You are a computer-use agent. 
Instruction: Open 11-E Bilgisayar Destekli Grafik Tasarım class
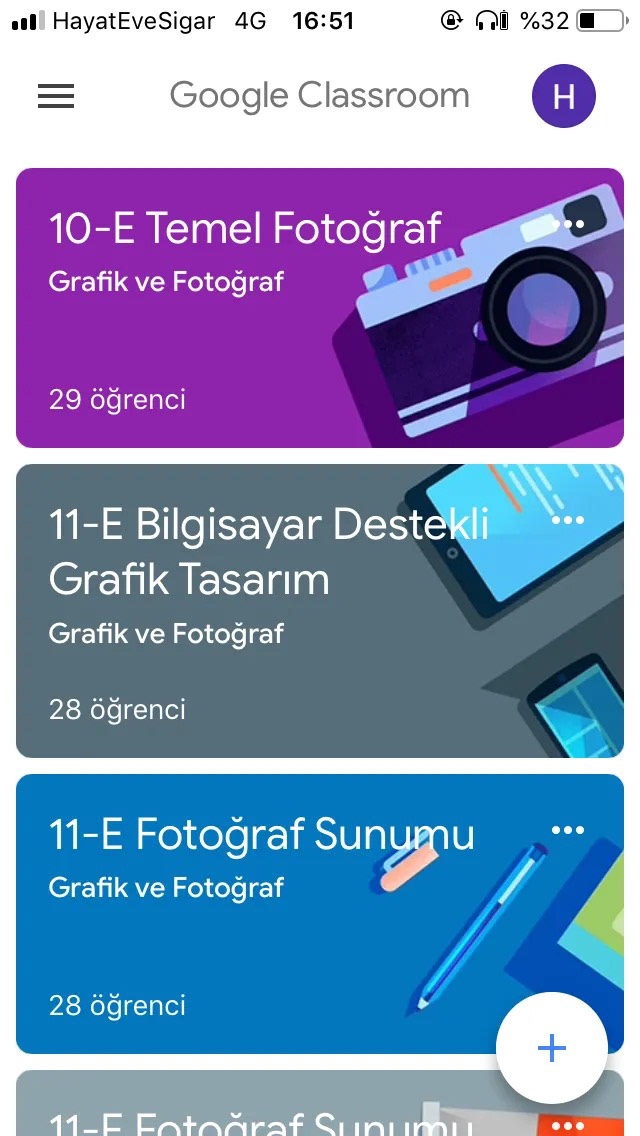pos(268,551)
